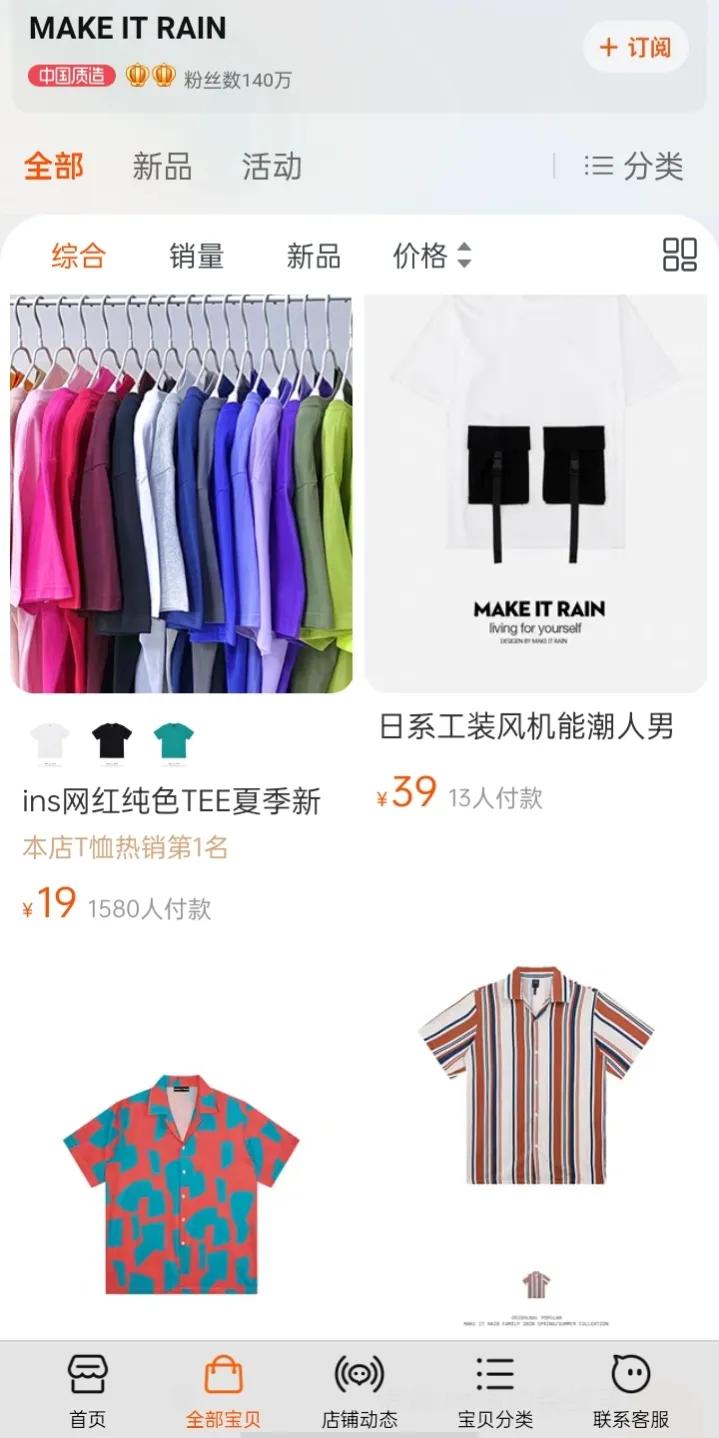Image resolution: width=719 pixels, height=1438 pixels.
Task: Open the ins网红纯色TEE product
Action: click(181, 494)
